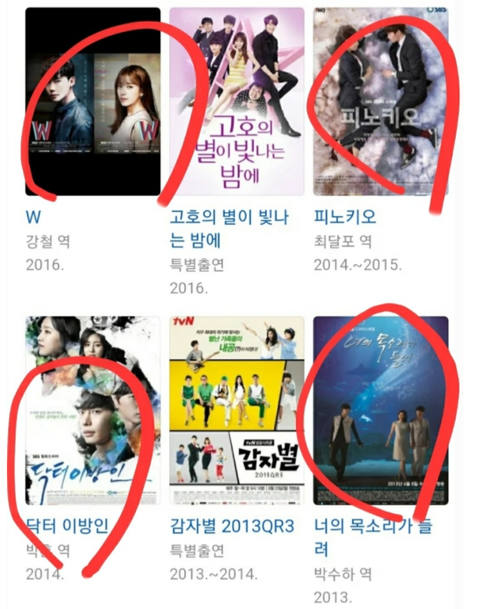Tap the 닥터 이방인 title link
Screen dimensions: 480x609
(x=67, y=526)
